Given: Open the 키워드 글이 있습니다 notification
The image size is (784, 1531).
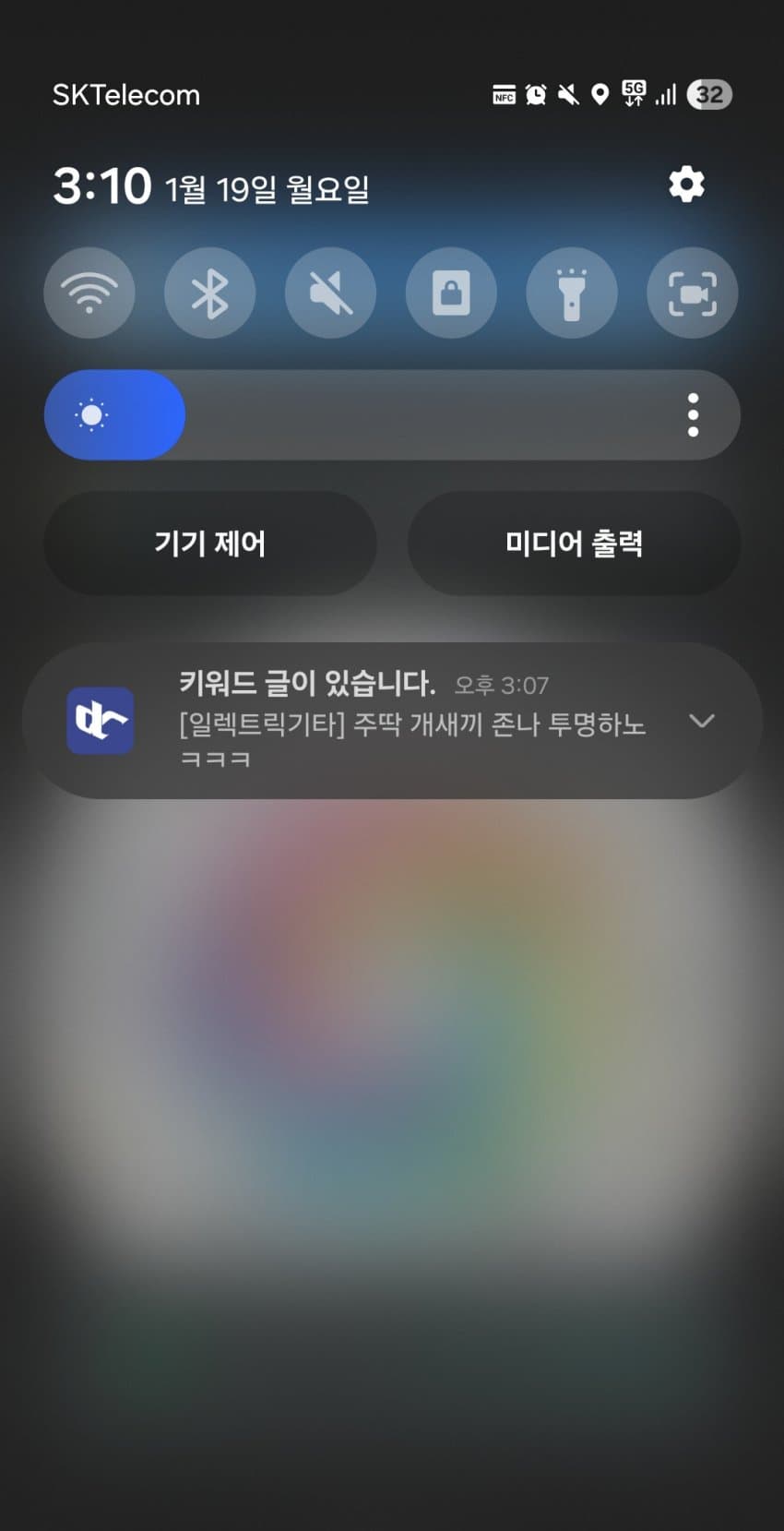Looking at the screenshot, I should click(x=387, y=721).
